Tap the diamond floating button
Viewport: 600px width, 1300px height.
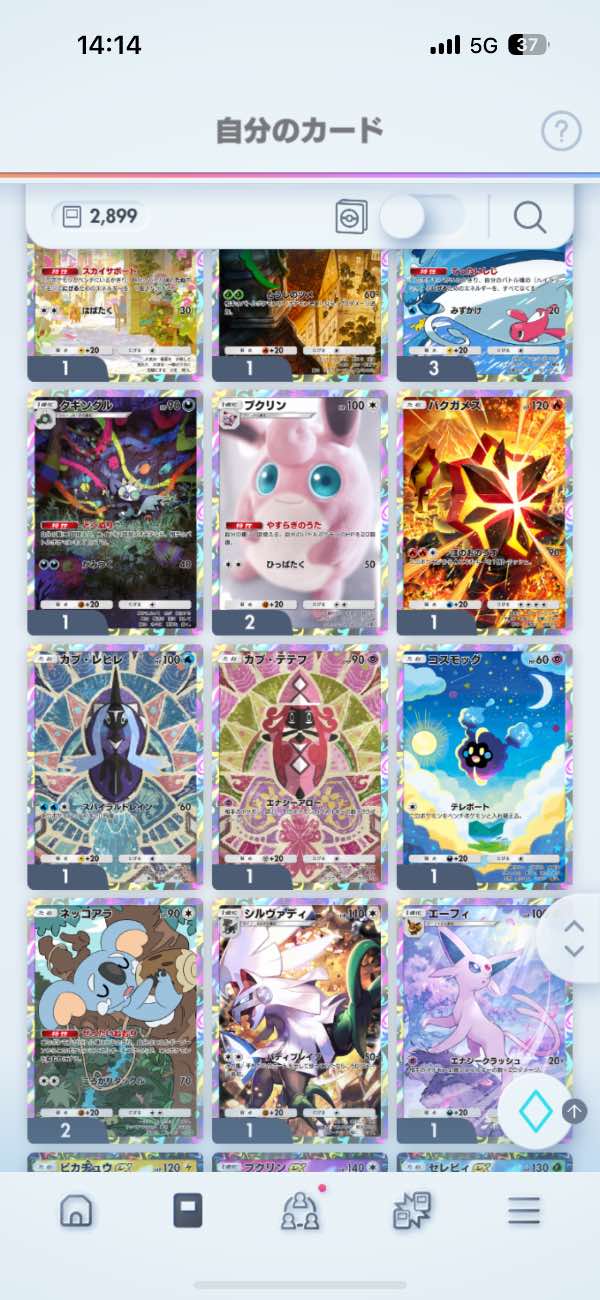pos(535,1111)
